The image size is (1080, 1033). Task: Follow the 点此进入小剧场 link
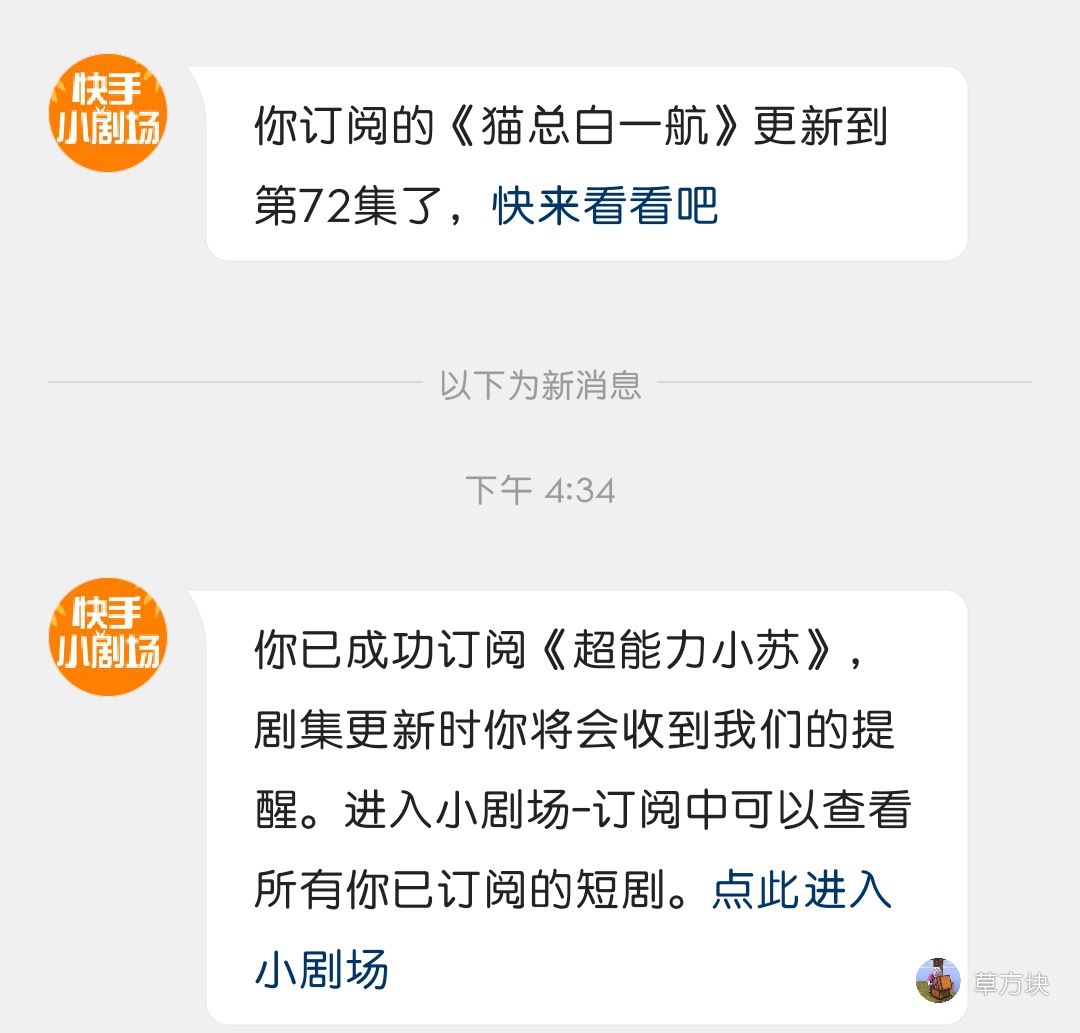801,890
